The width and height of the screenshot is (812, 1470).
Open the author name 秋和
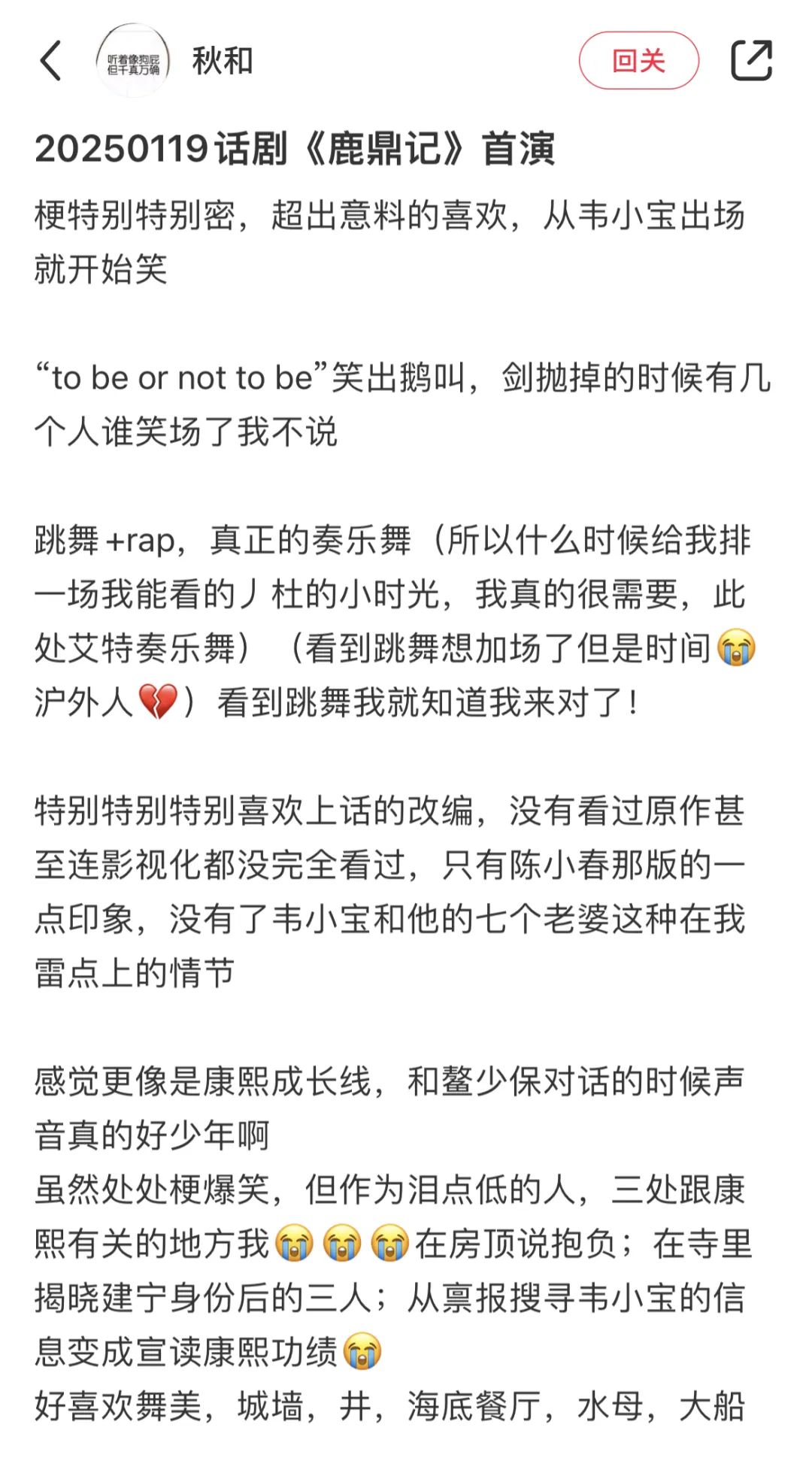pyautogui.click(x=223, y=61)
